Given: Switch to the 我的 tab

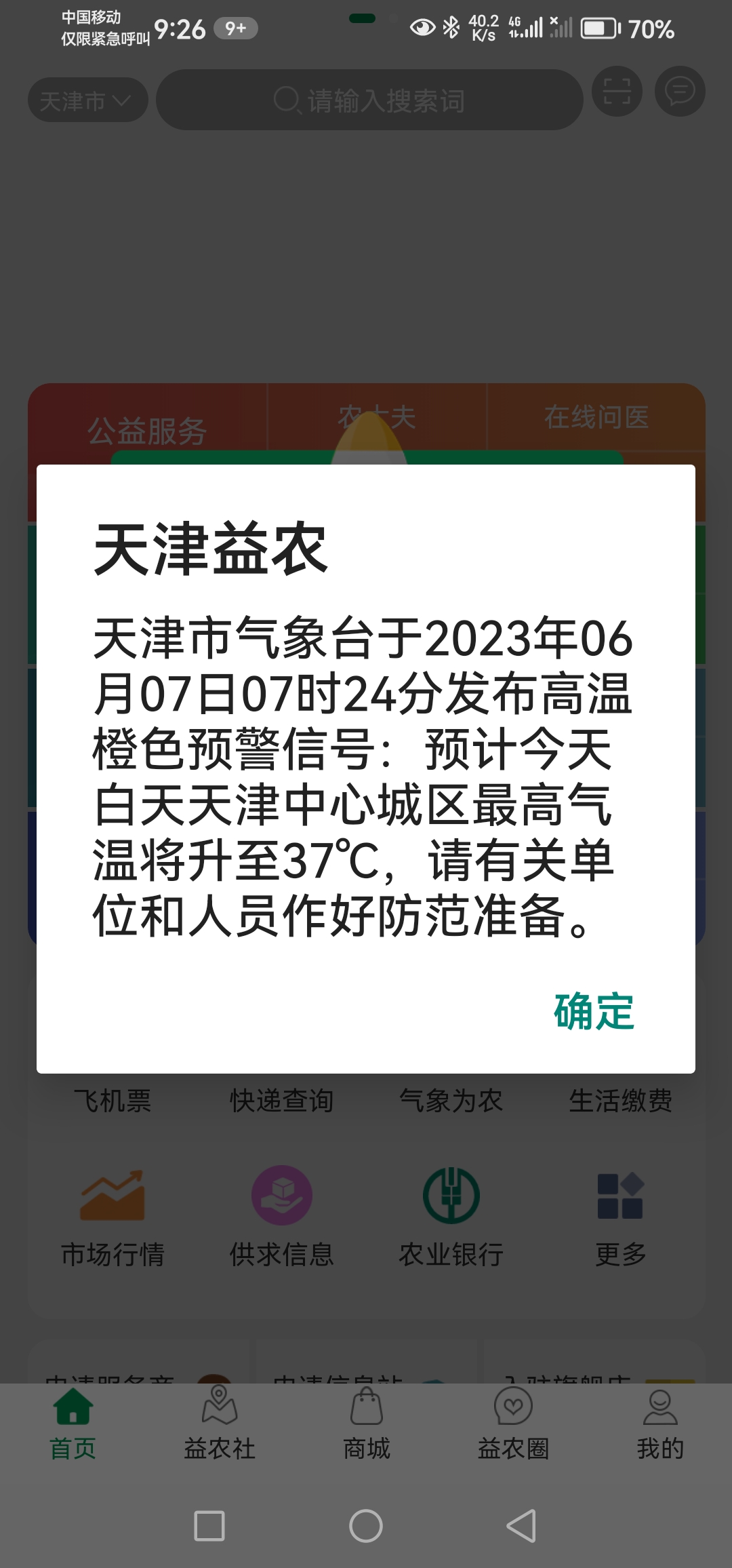Looking at the screenshot, I should [660, 1424].
